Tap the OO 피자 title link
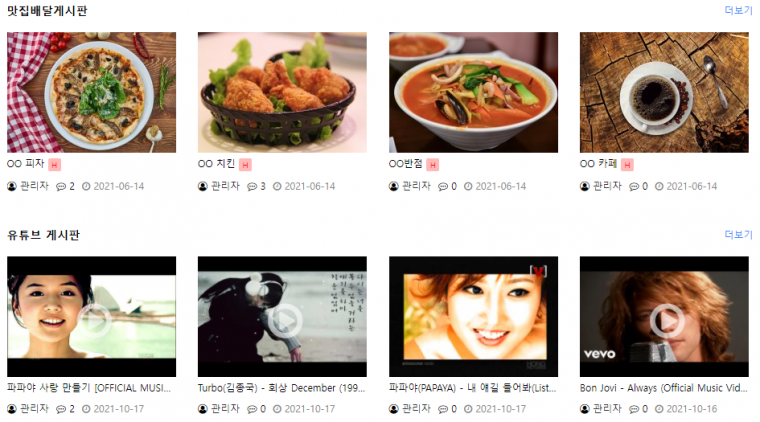Image resolution: width=760 pixels, height=422 pixels. [x=25, y=164]
